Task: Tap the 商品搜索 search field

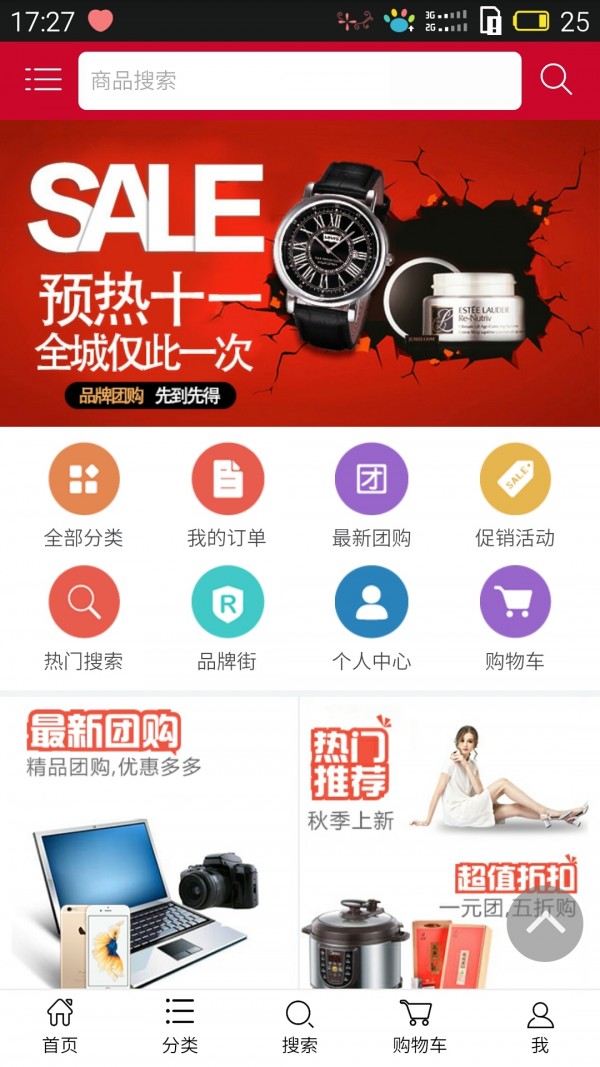Action: 299,81
